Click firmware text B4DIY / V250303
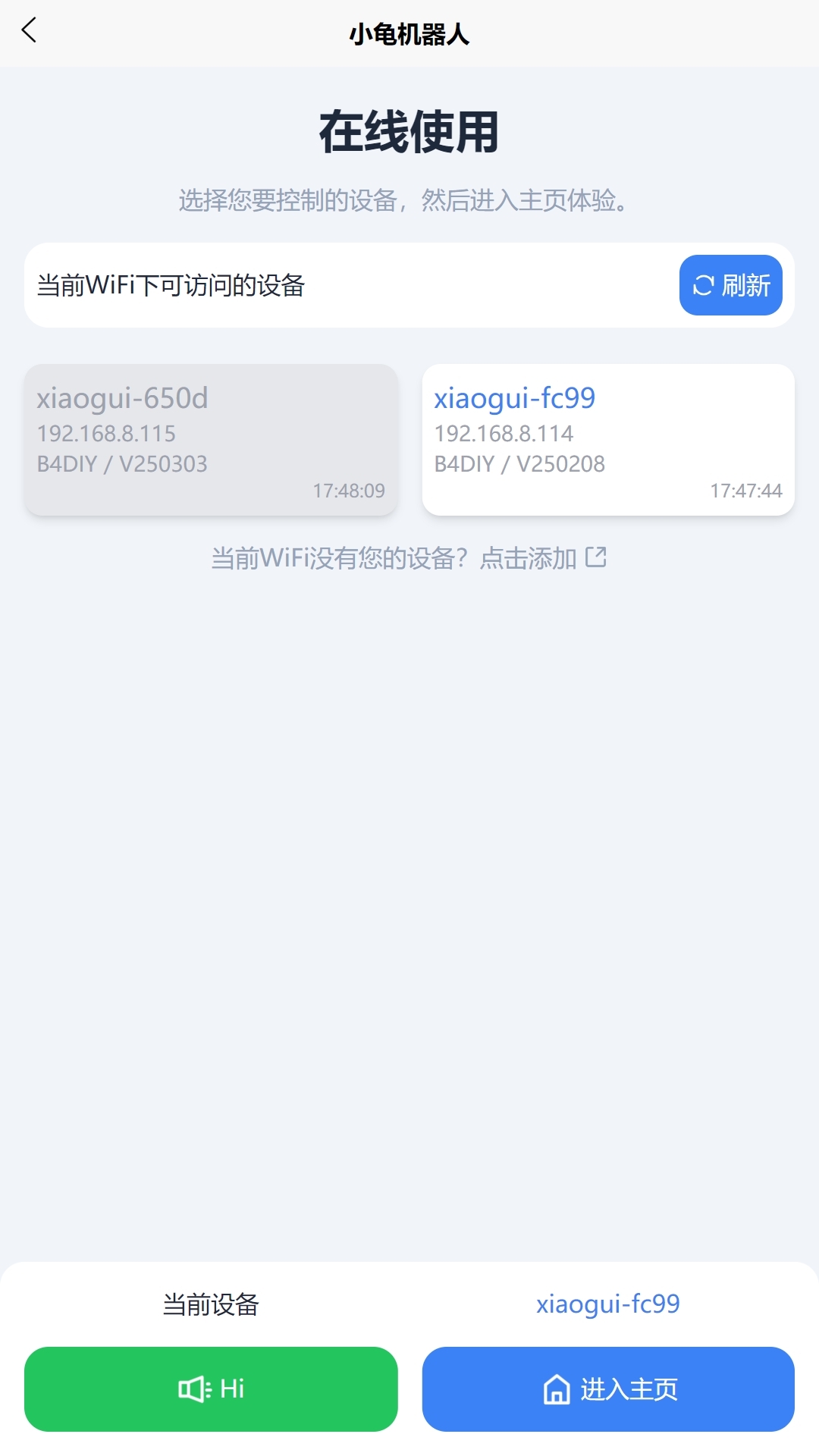Image resolution: width=819 pixels, height=1456 pixels. [x=121, y=464]
